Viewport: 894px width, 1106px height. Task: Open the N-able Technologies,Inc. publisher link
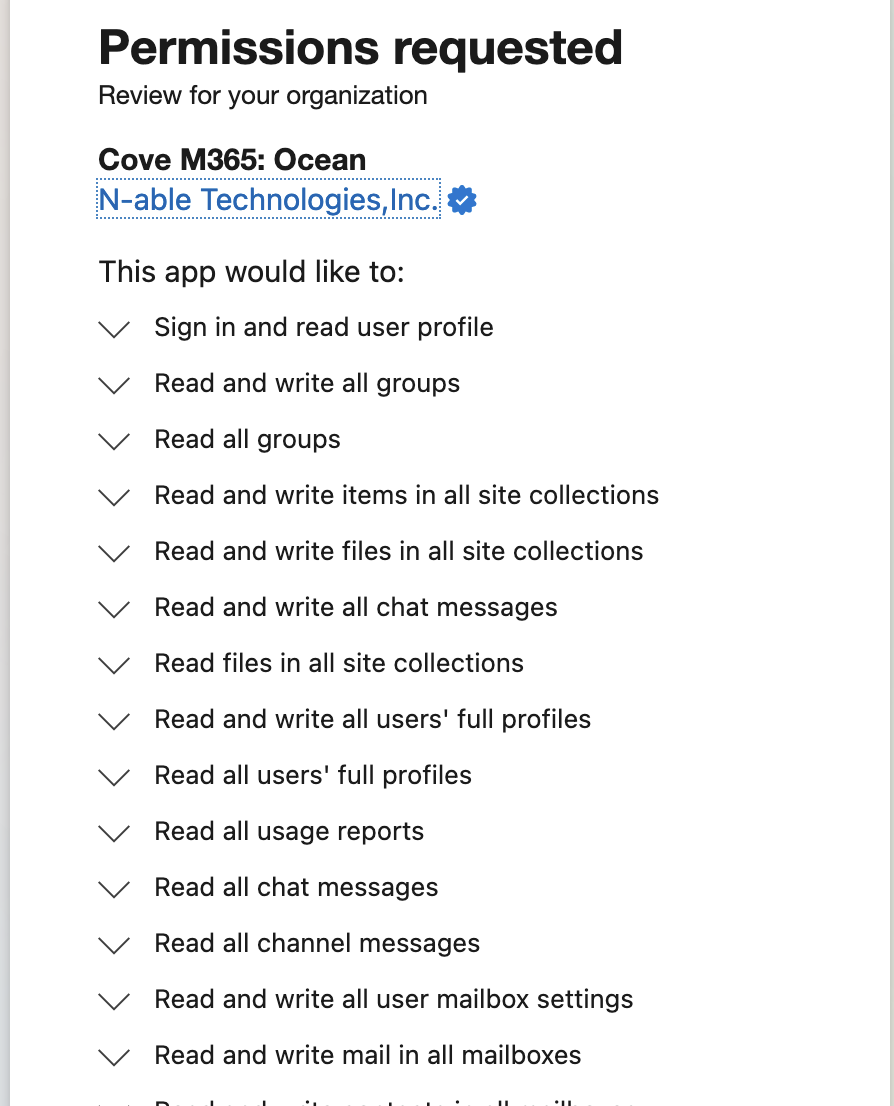(268, 201)
